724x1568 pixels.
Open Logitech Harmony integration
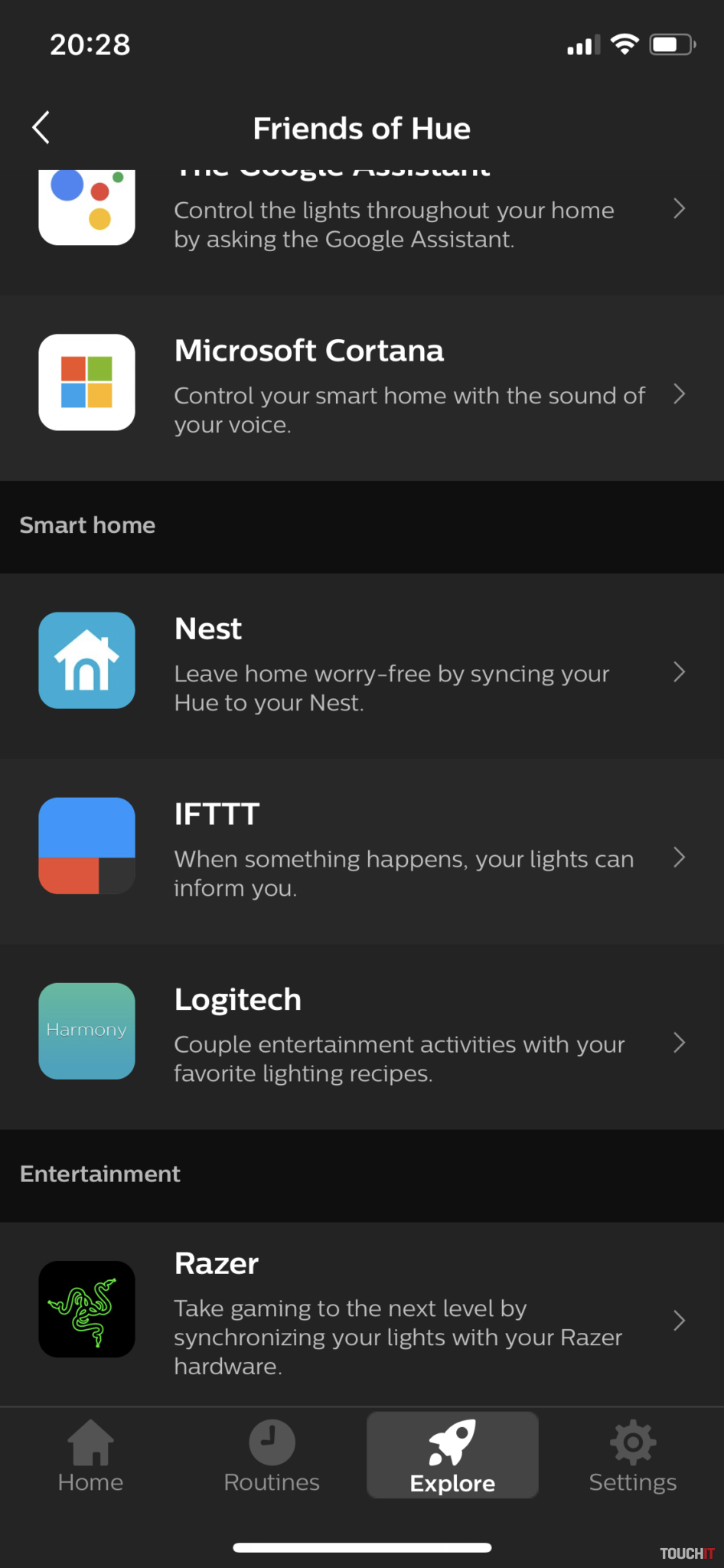click(361, 1037)
